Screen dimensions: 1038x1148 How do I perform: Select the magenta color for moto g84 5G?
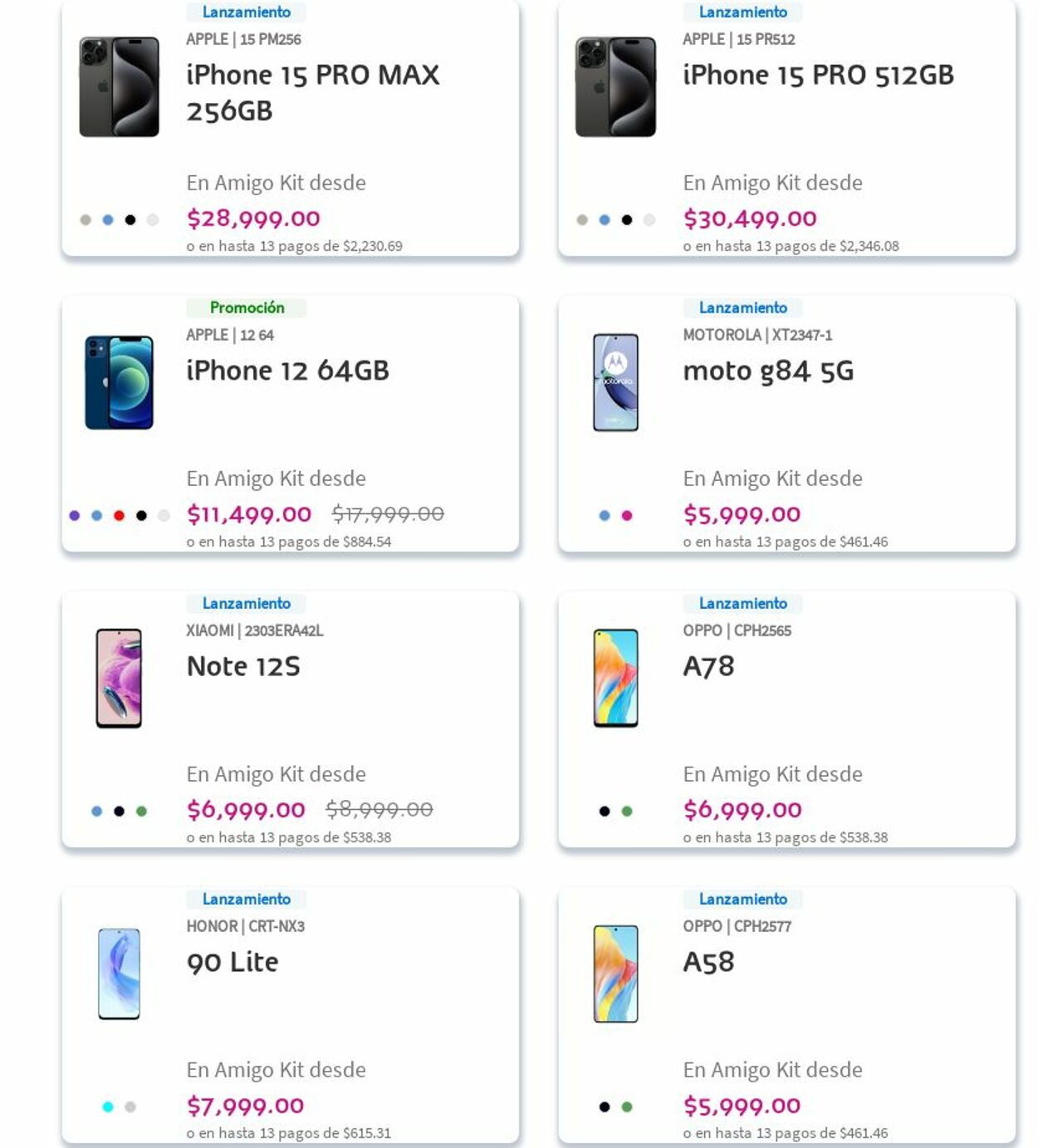point(627,516)
